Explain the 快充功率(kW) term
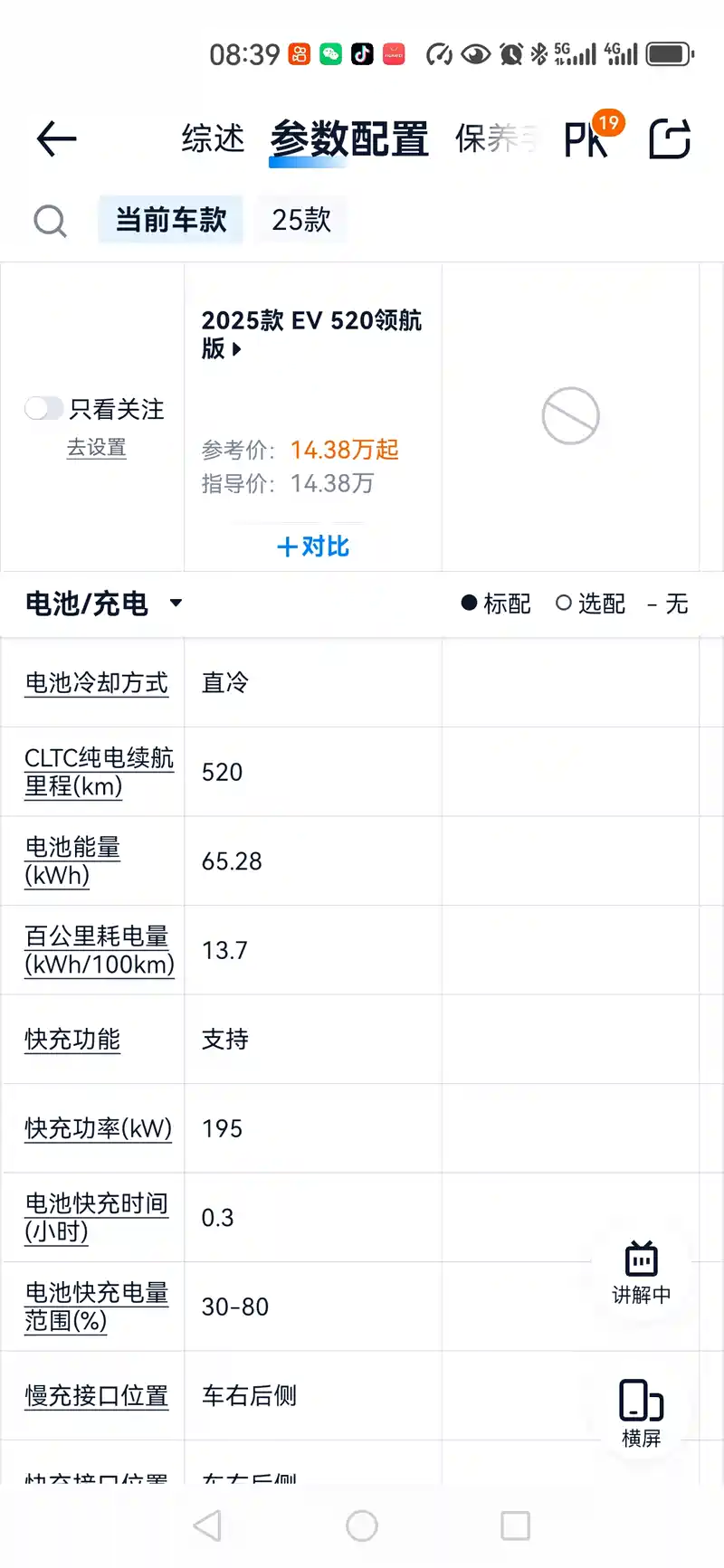 click(98, 1128)
